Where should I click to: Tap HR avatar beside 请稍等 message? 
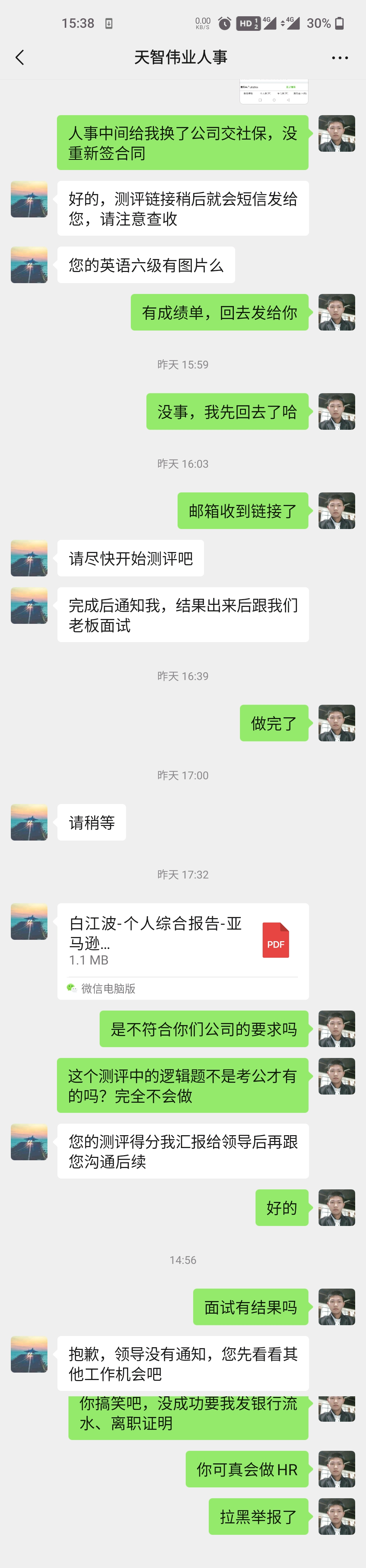[x=29, y=822]
